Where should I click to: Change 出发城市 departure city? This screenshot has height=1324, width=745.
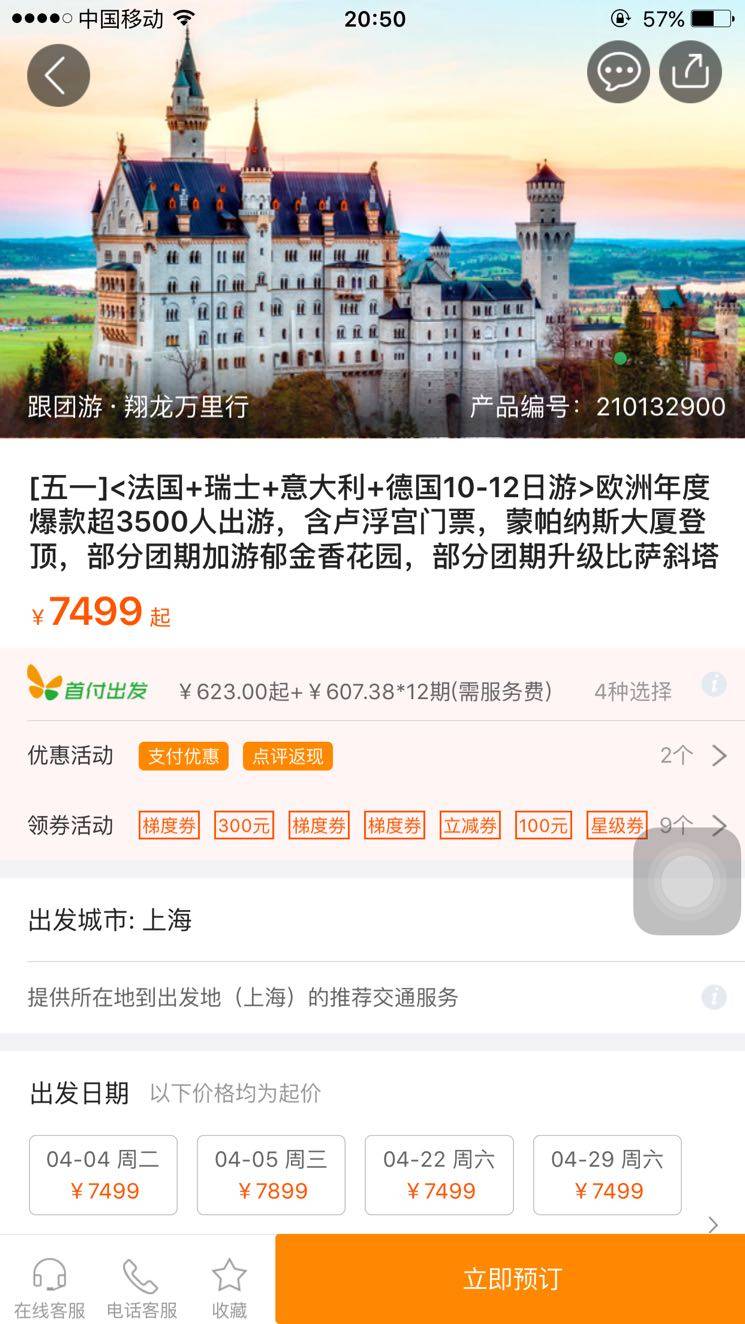pyautogui.click(x=110, y=920)
